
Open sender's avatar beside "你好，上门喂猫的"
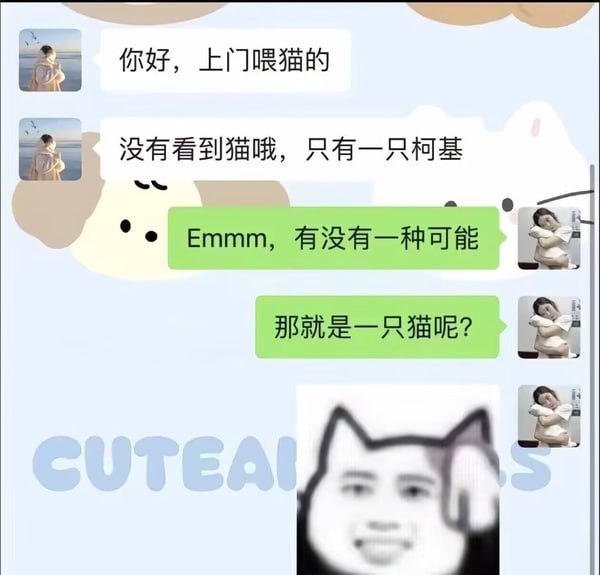50,60
